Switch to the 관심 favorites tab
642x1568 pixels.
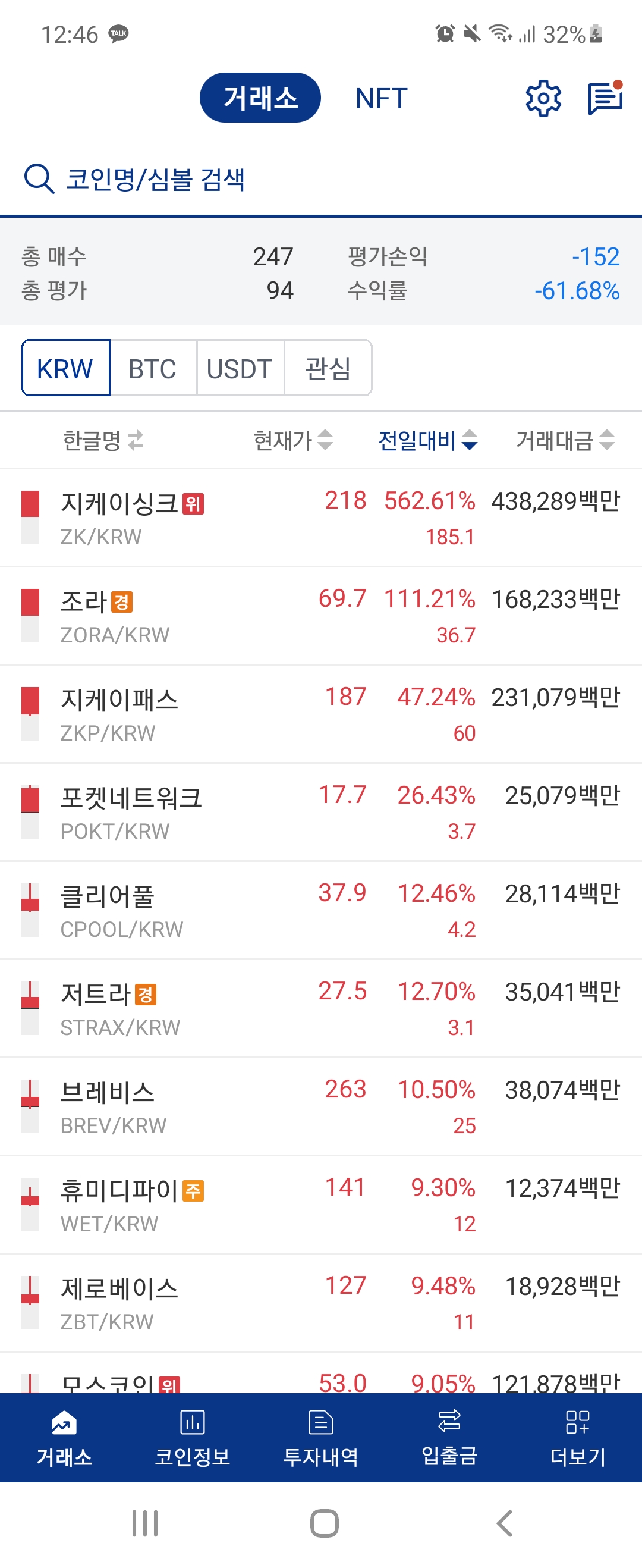coord(328,368)
